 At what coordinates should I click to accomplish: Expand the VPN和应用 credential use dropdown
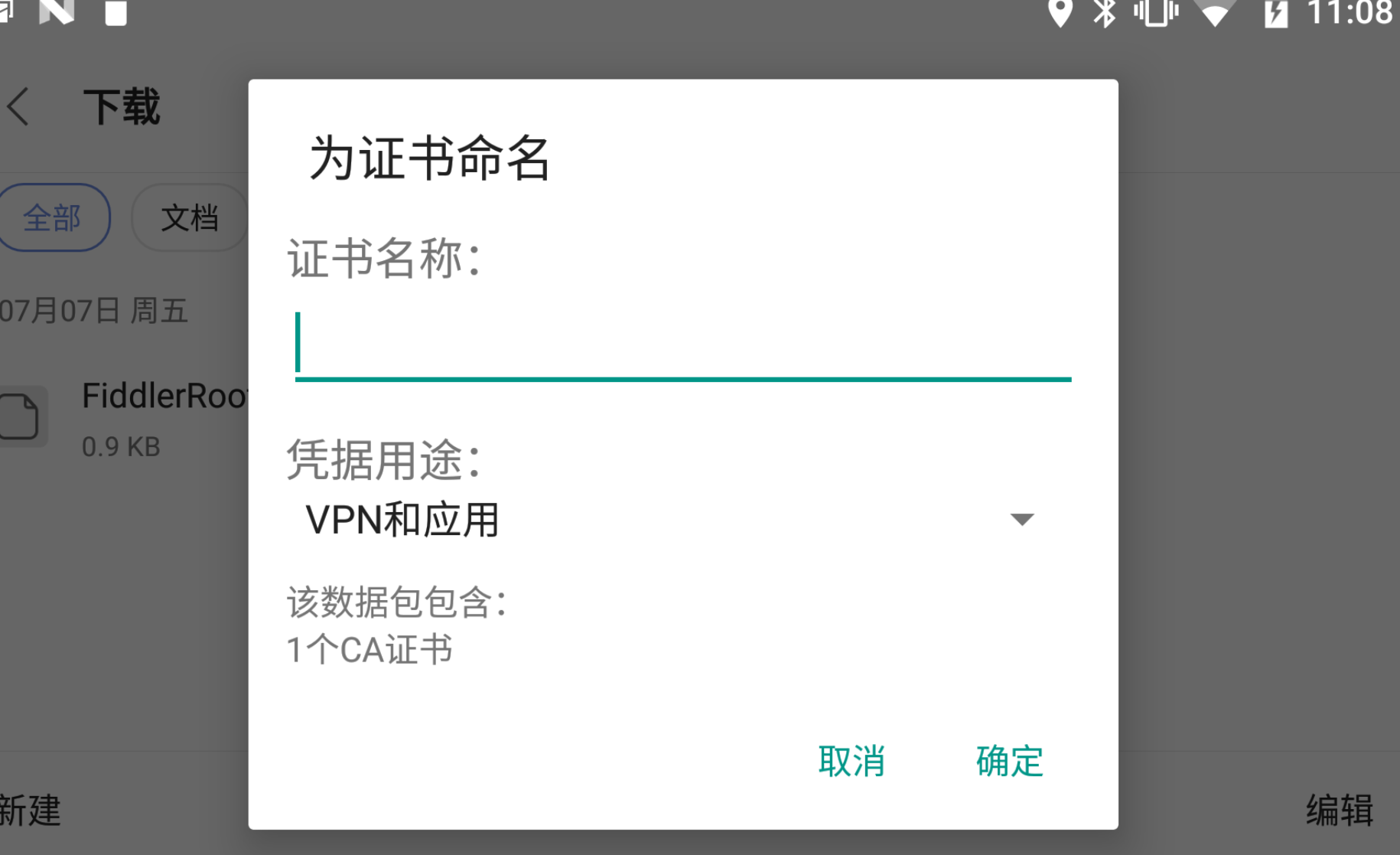click(x=1021, y=520)
